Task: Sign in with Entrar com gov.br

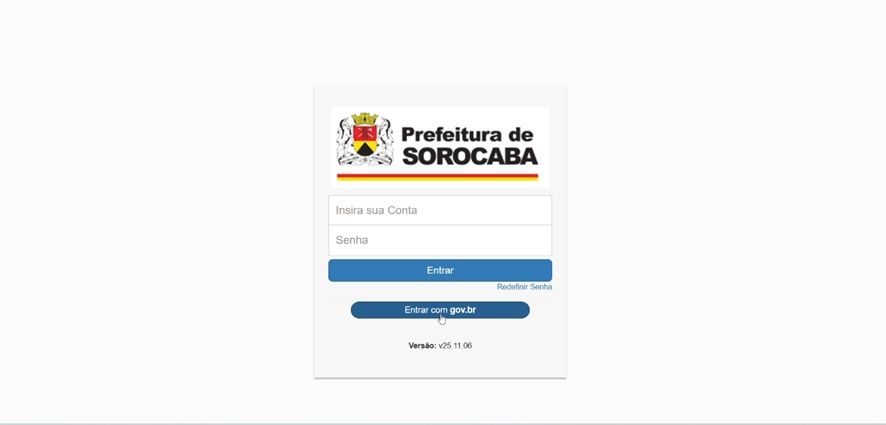Action: 440,310
